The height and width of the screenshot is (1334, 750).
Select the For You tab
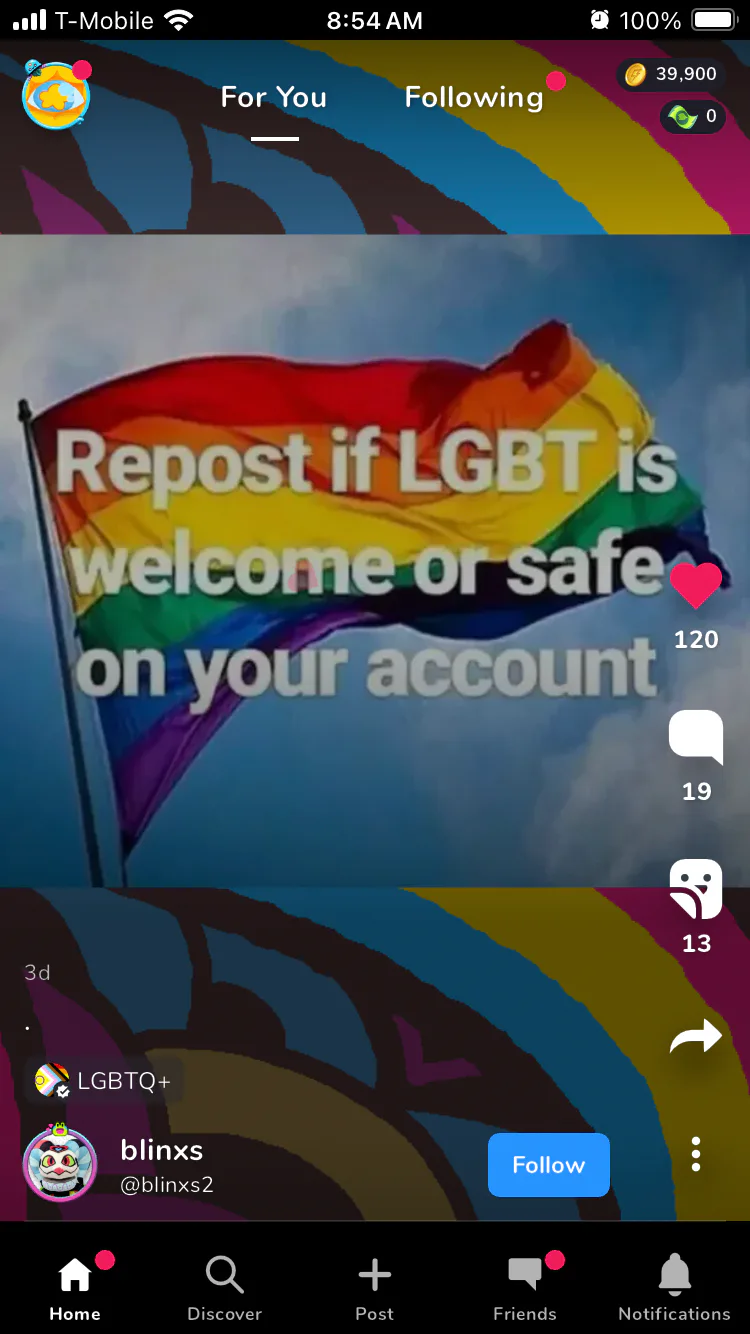pos(274,97)
